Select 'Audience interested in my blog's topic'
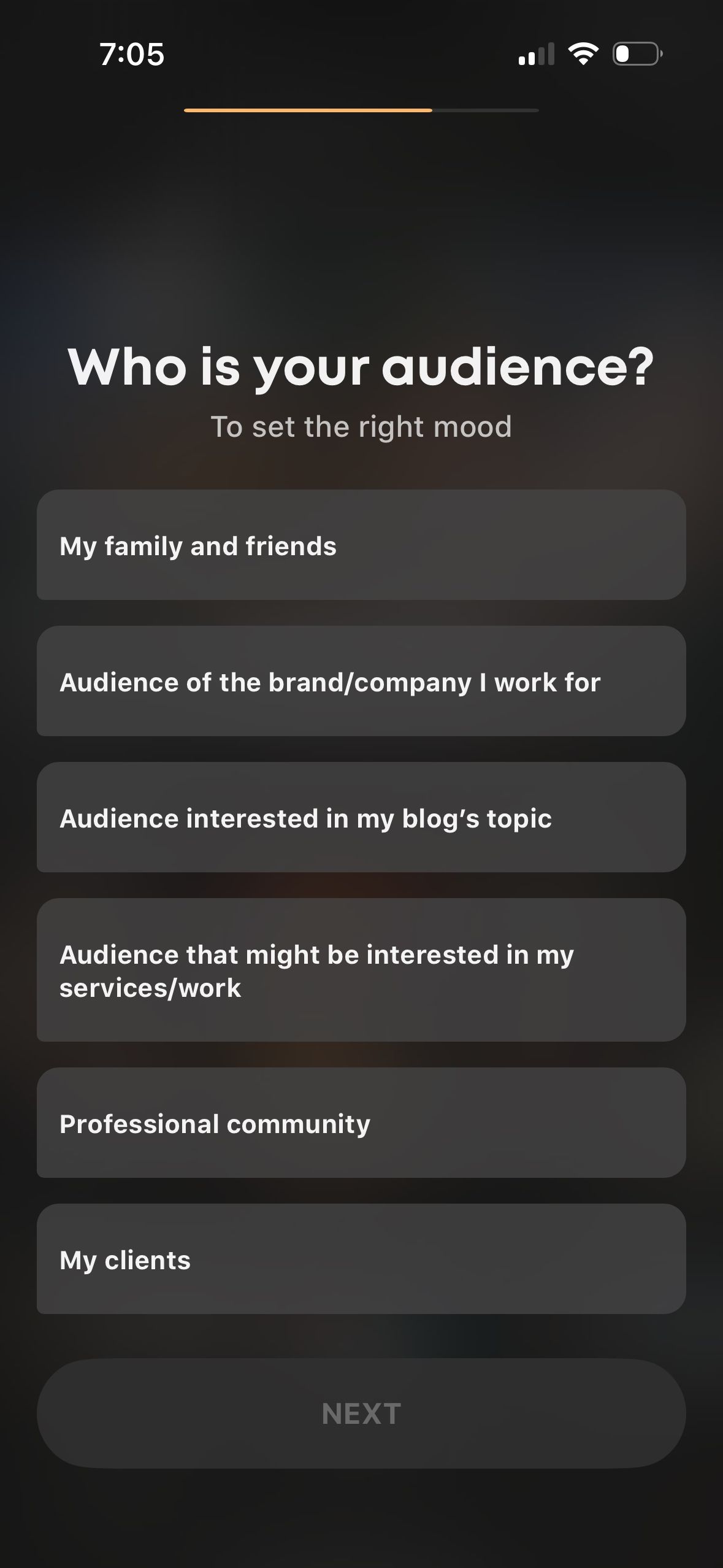723x1568 pixels. 361,817
